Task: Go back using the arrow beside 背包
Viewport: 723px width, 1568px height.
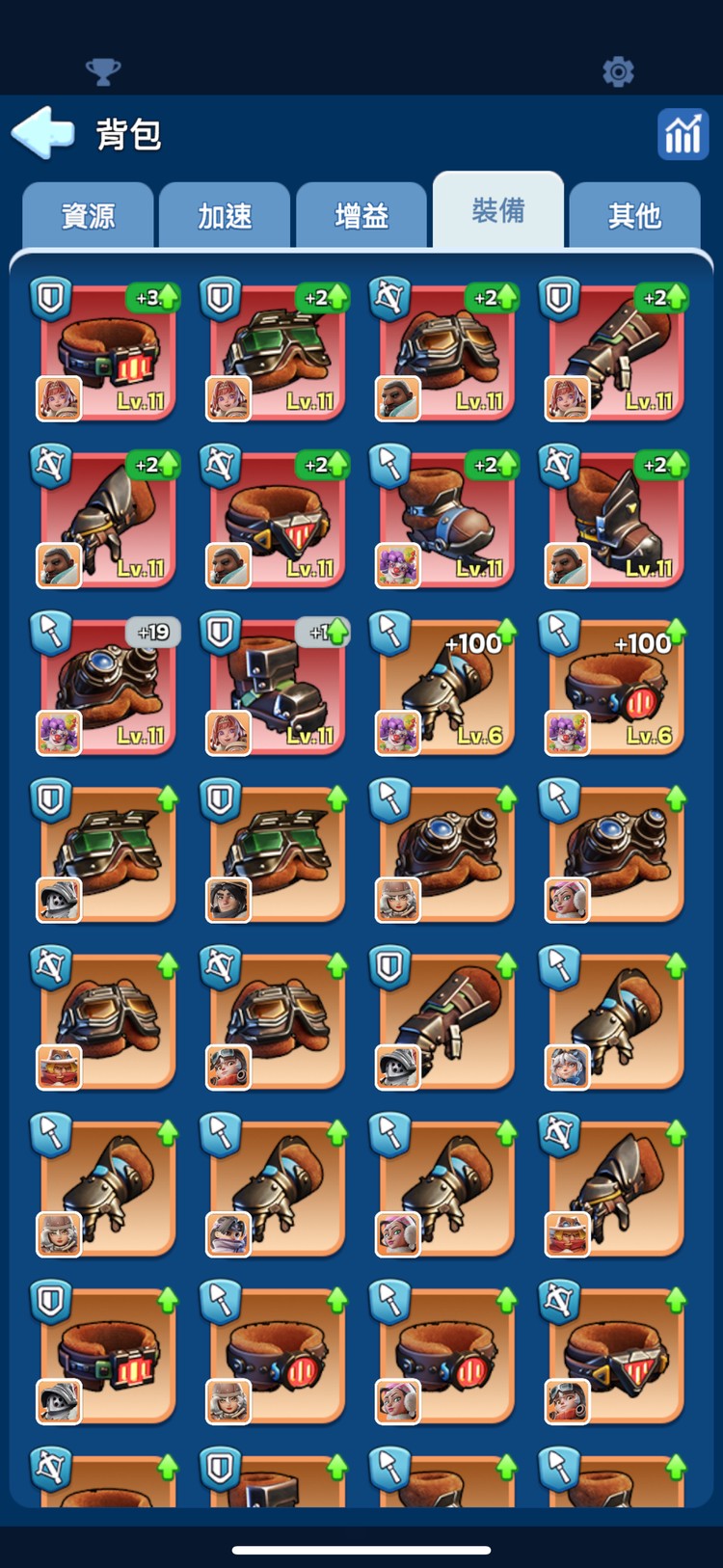Action: coord(43,132)
